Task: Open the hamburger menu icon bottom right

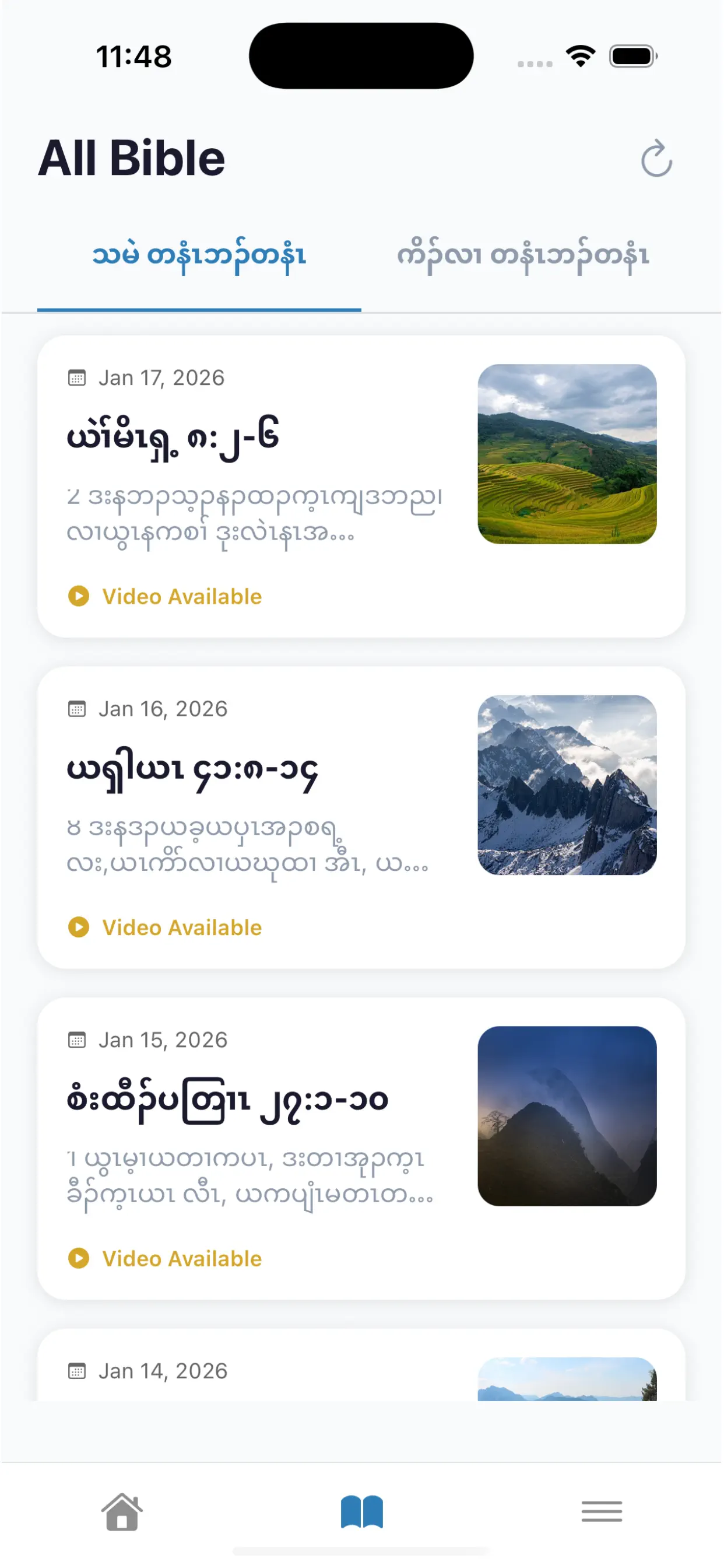Action: [x=601, y=1511]
